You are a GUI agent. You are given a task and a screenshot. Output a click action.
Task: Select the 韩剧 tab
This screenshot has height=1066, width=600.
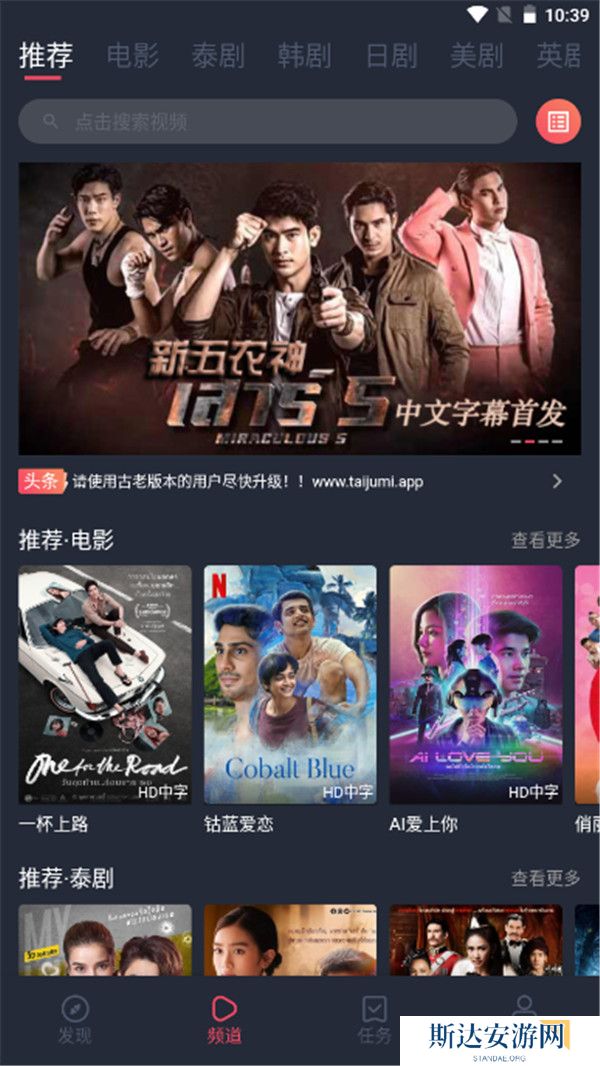coord(304,56)
